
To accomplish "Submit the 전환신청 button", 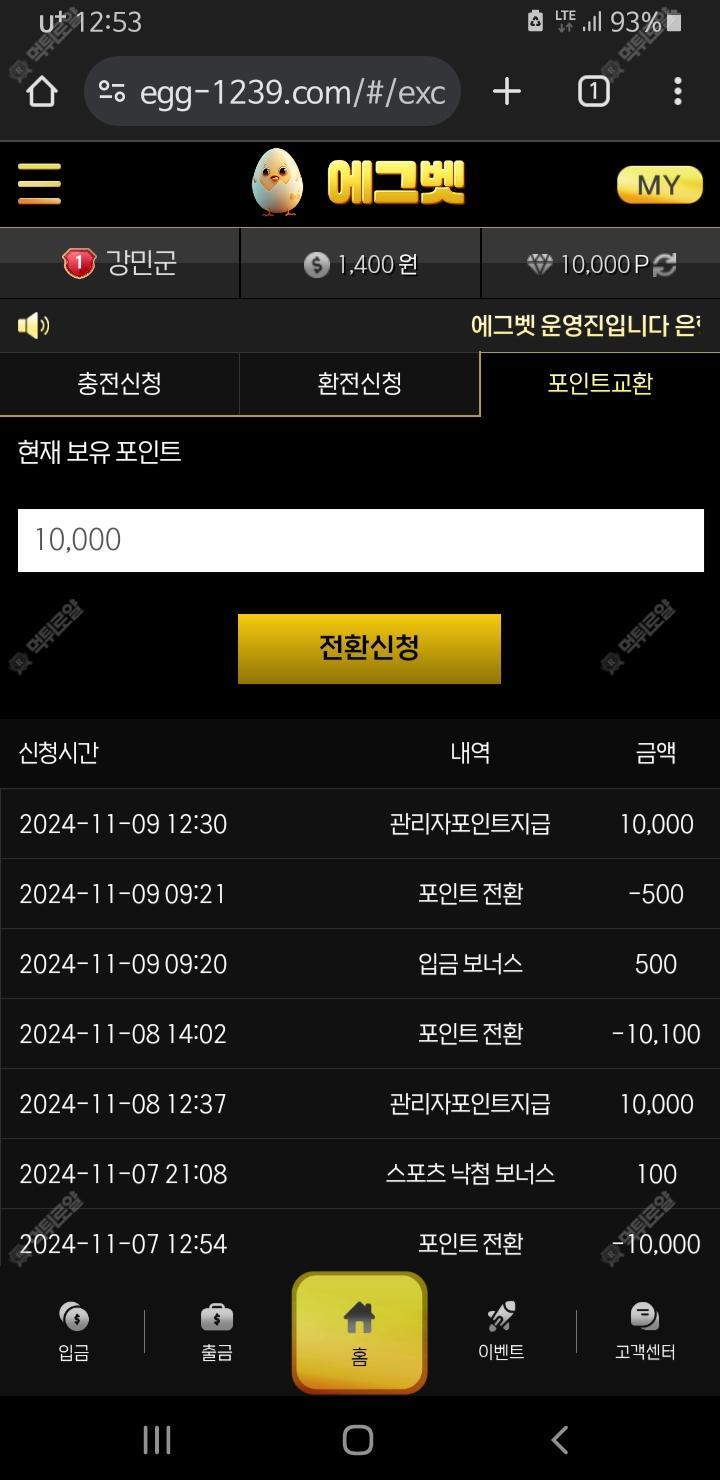I will (369, 648).
